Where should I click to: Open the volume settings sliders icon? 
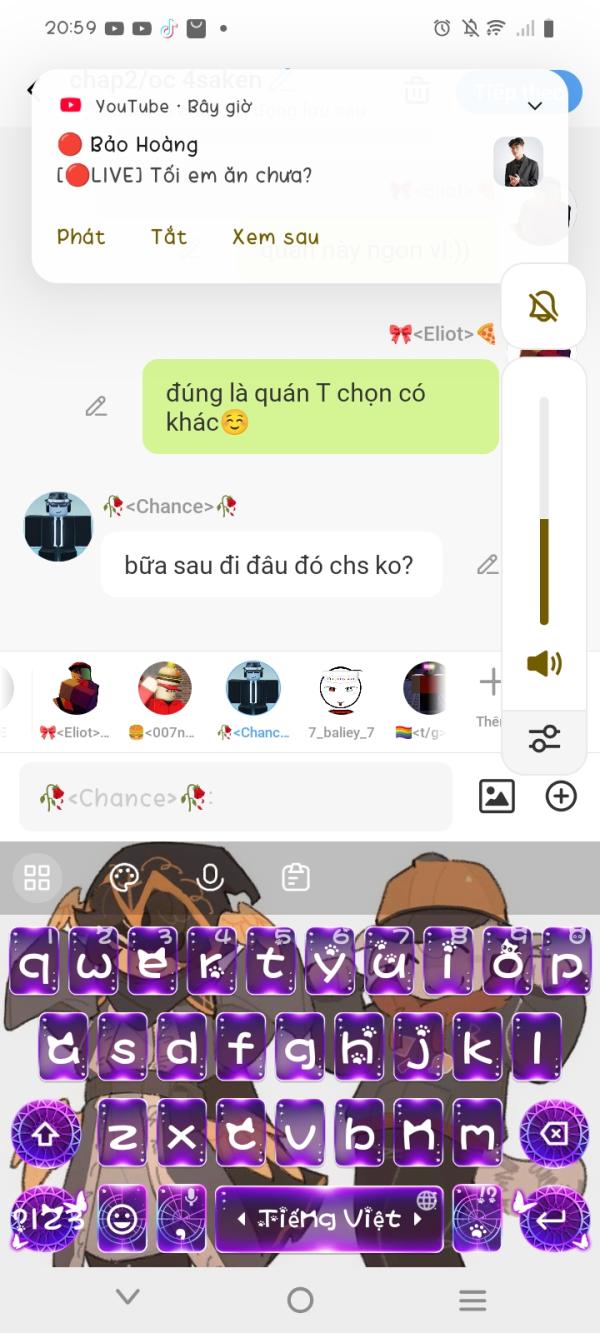544,738
